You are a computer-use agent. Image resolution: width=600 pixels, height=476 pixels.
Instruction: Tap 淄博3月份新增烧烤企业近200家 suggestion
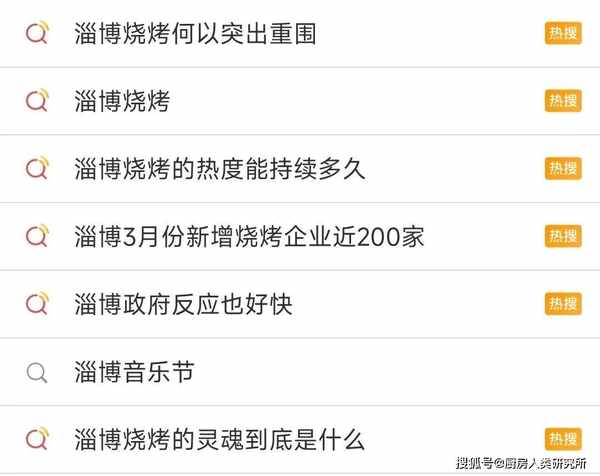point(250,236)
